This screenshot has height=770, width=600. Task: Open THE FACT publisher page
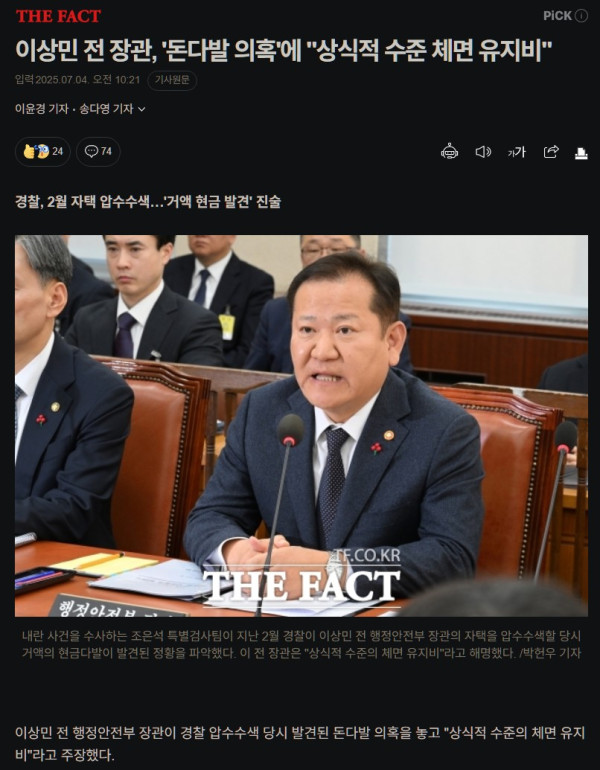(x=58, y=16)
